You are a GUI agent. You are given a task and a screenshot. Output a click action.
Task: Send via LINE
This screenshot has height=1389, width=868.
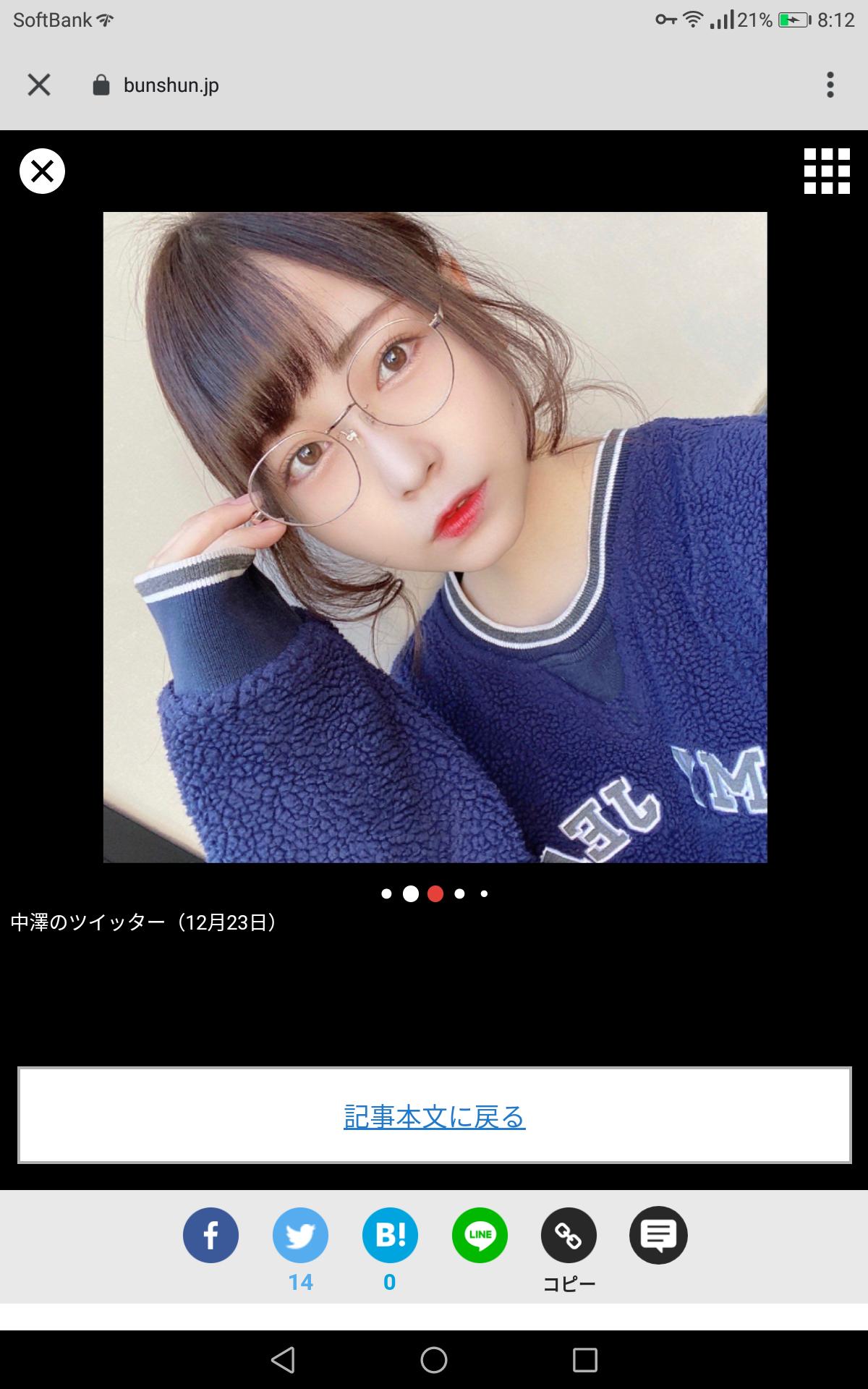click(x=480, y=1235)
